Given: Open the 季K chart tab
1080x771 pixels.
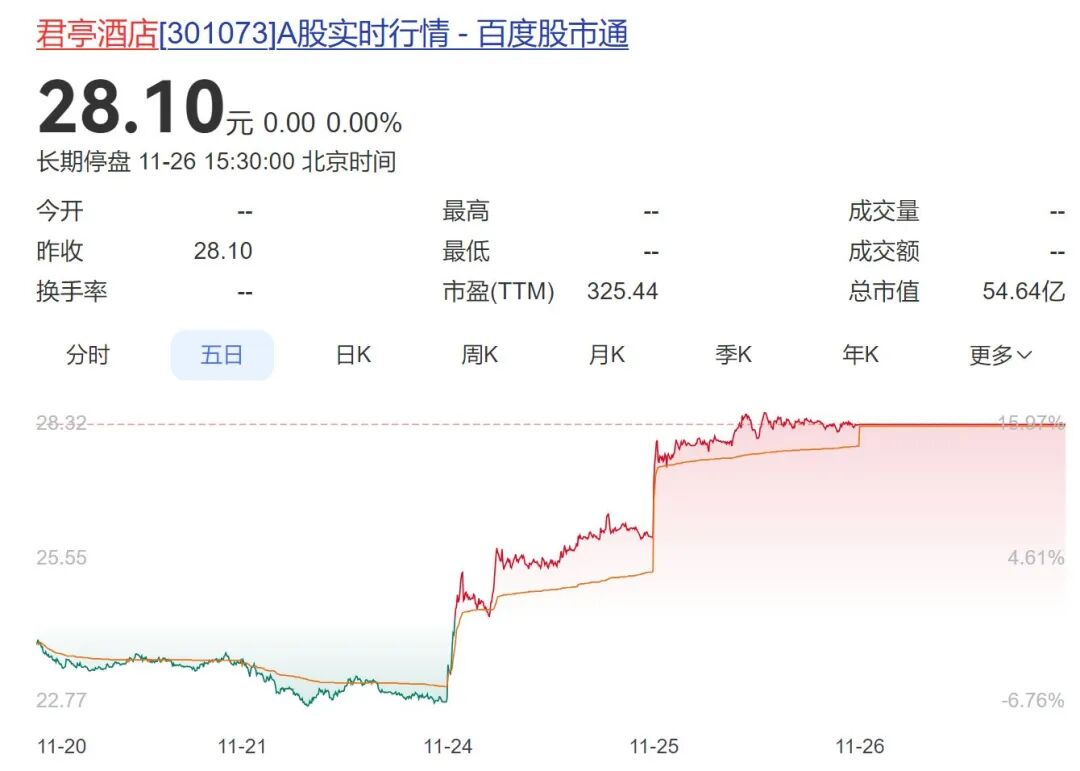Looking at the screenshot, I should 733,355.
